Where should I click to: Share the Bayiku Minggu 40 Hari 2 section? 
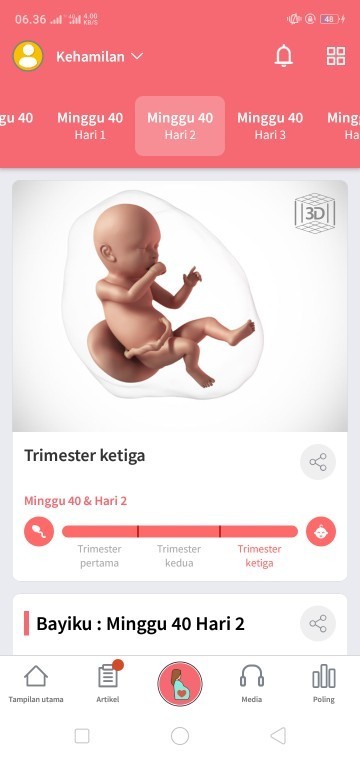click(x=318, y=623)
